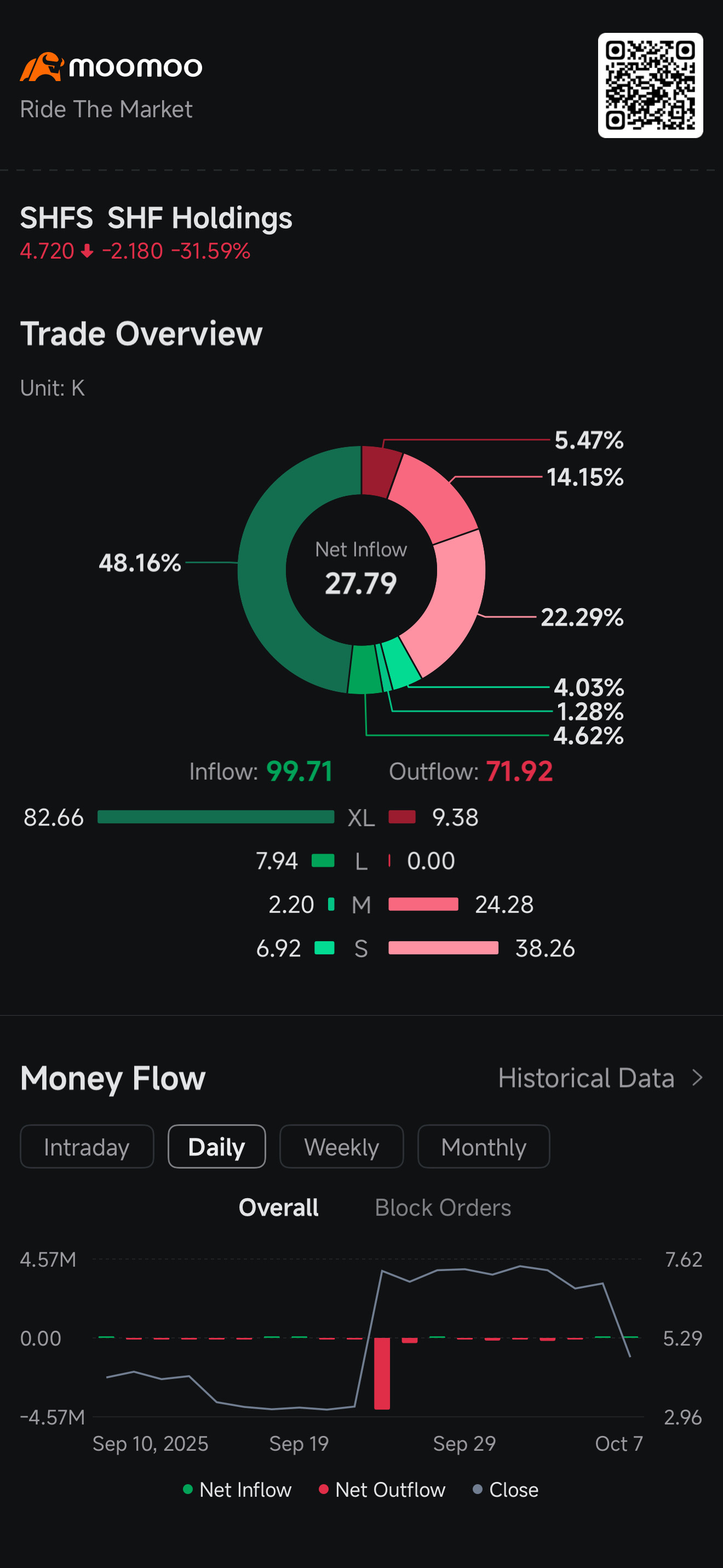Toggle the Close line legend dot
Image resolution: width=723 pixels, height=1568 pixels.
(478, 1489)
